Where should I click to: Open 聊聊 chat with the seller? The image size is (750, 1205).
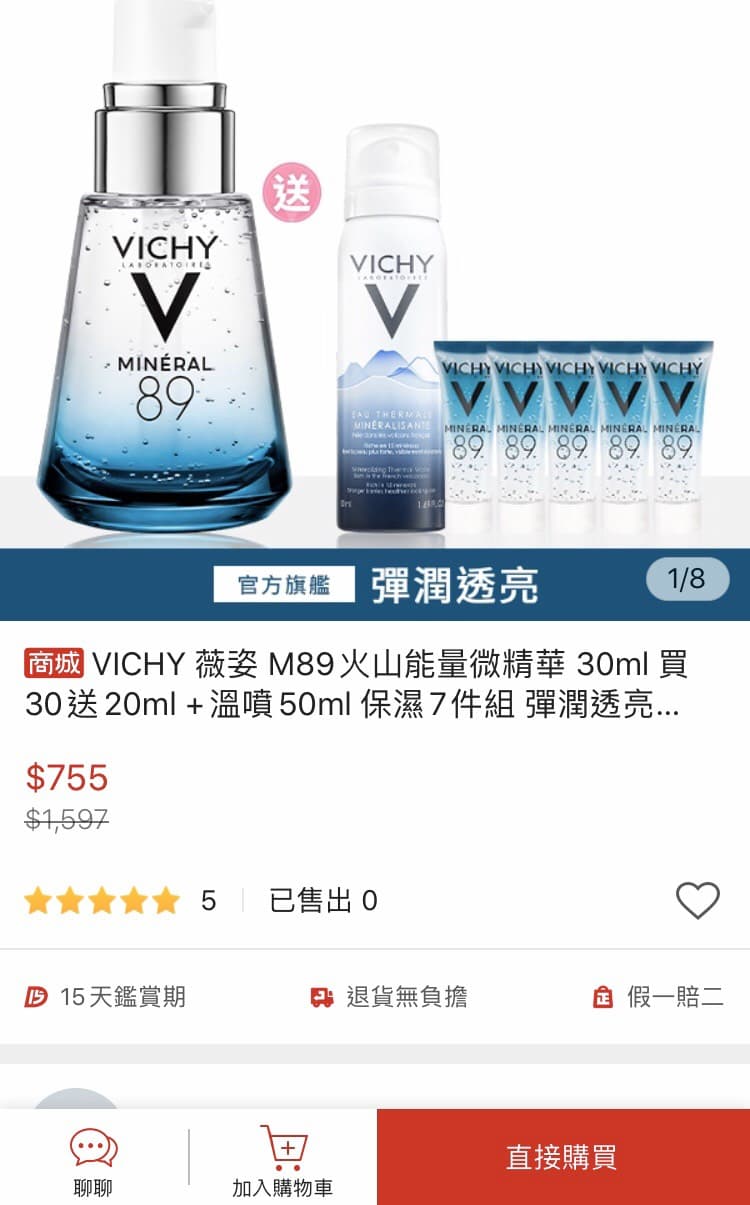(93, 1160)
